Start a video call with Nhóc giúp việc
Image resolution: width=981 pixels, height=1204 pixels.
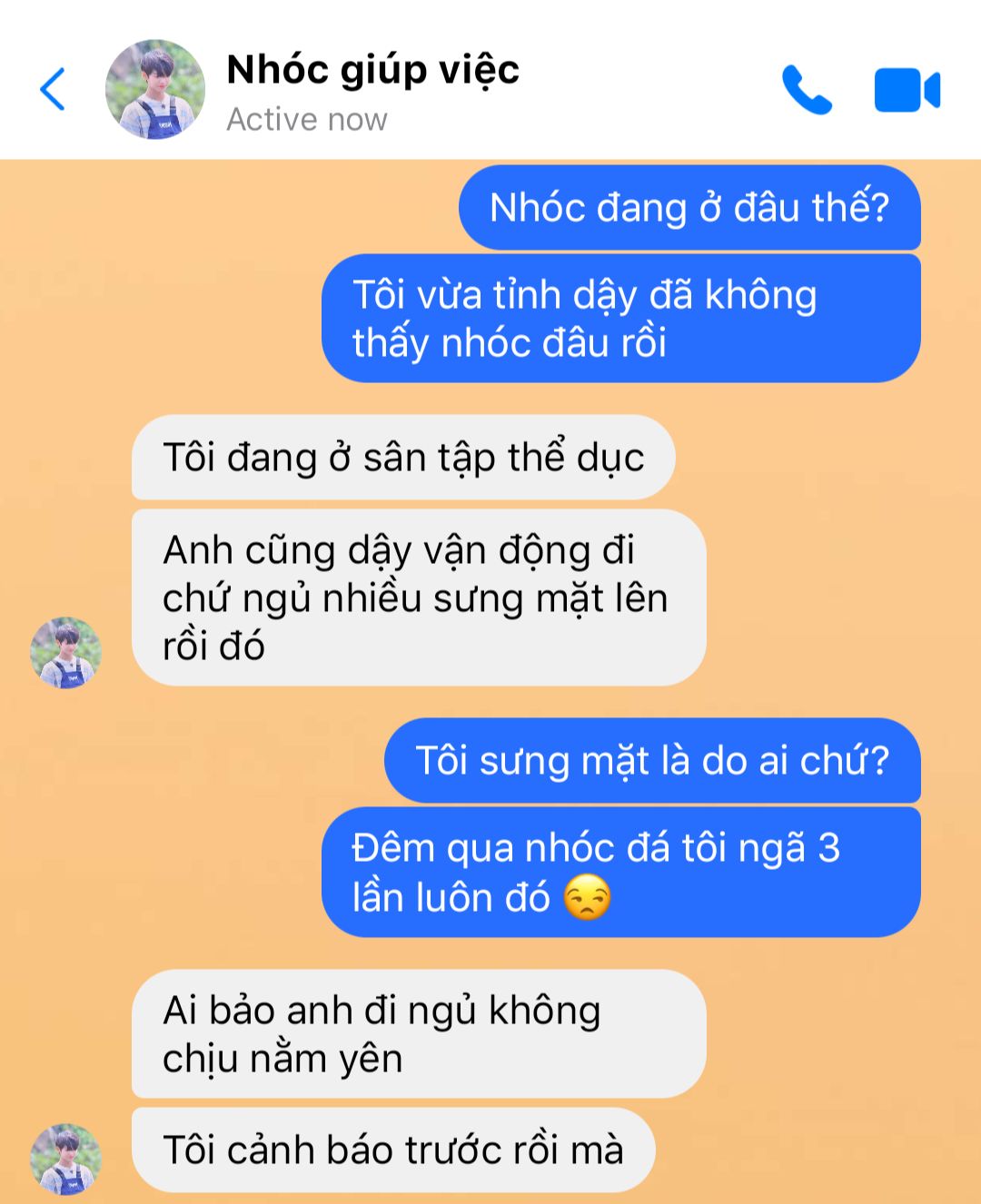pyautogui.click(x=907, y=90)
